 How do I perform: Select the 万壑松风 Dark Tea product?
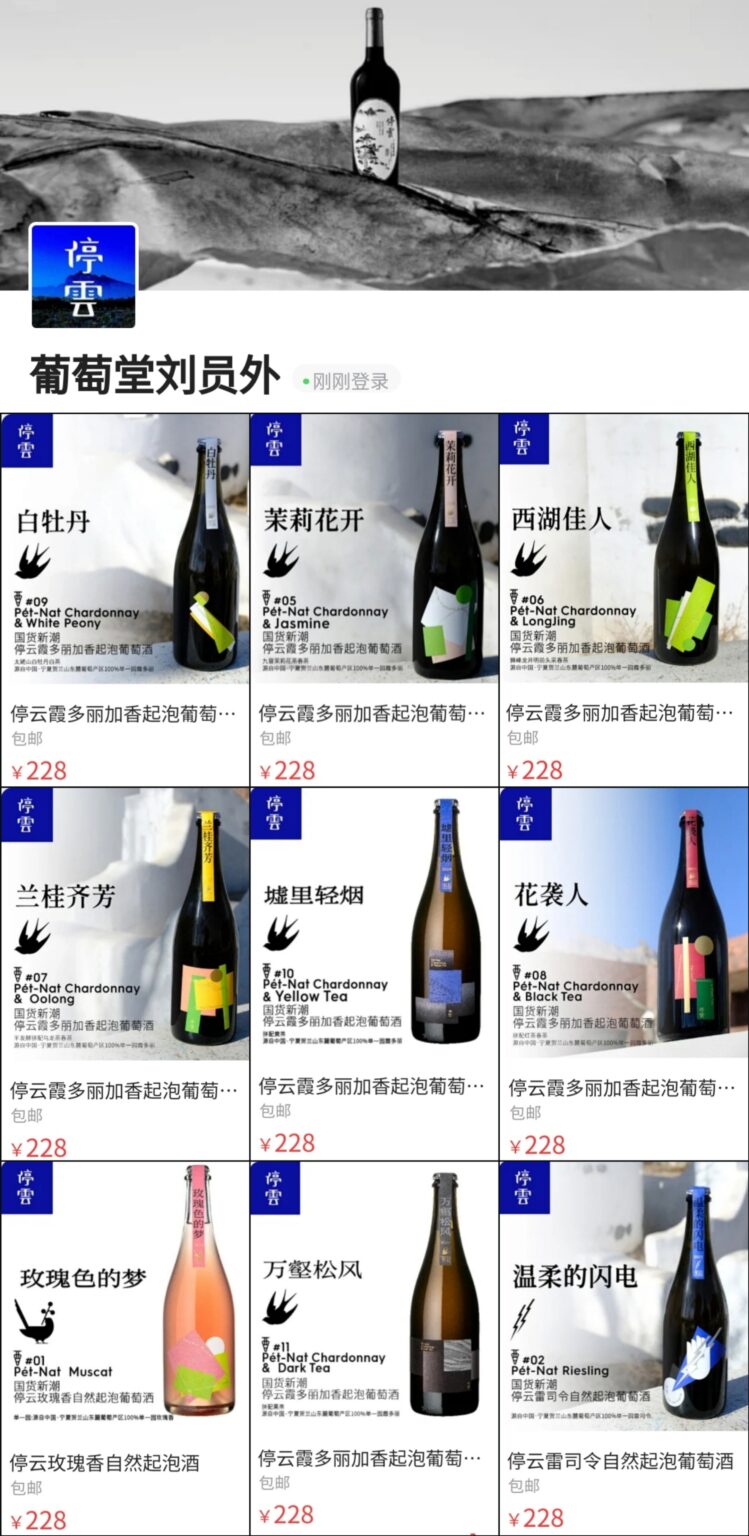tap(374, 1298)
